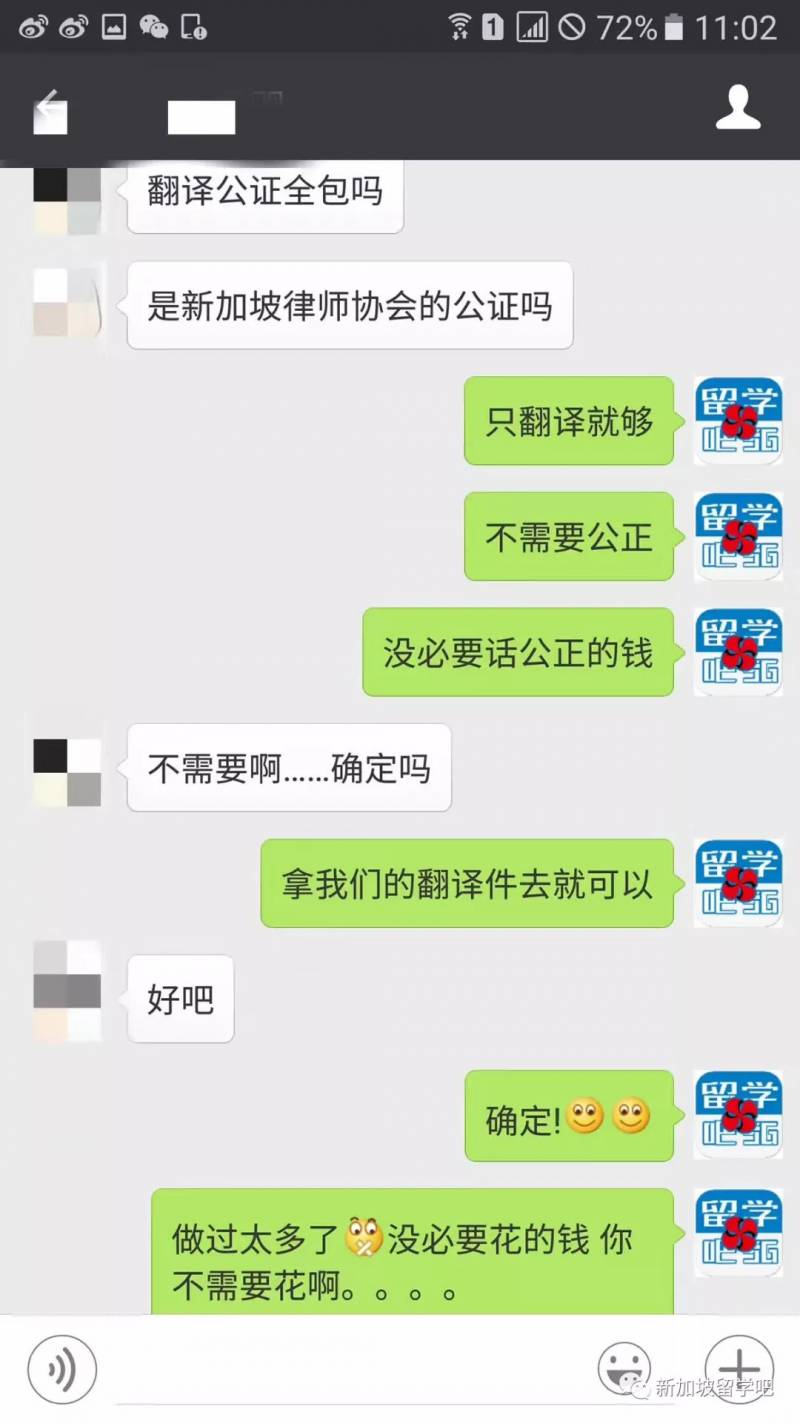Switch to voice message input
This screenshot has width=800, height=1423.
click(62, 1367)
